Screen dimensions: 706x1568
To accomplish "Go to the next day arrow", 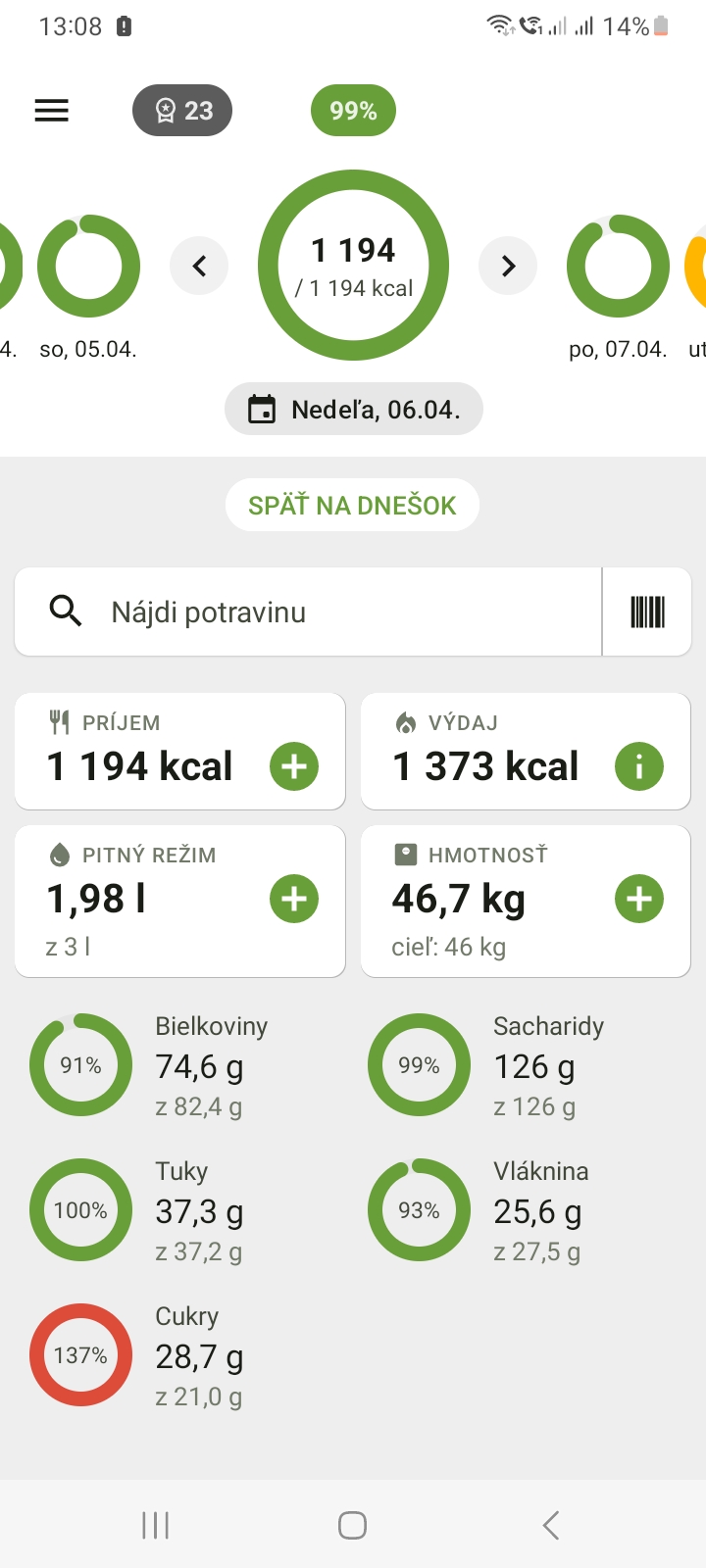I will 508,266.
